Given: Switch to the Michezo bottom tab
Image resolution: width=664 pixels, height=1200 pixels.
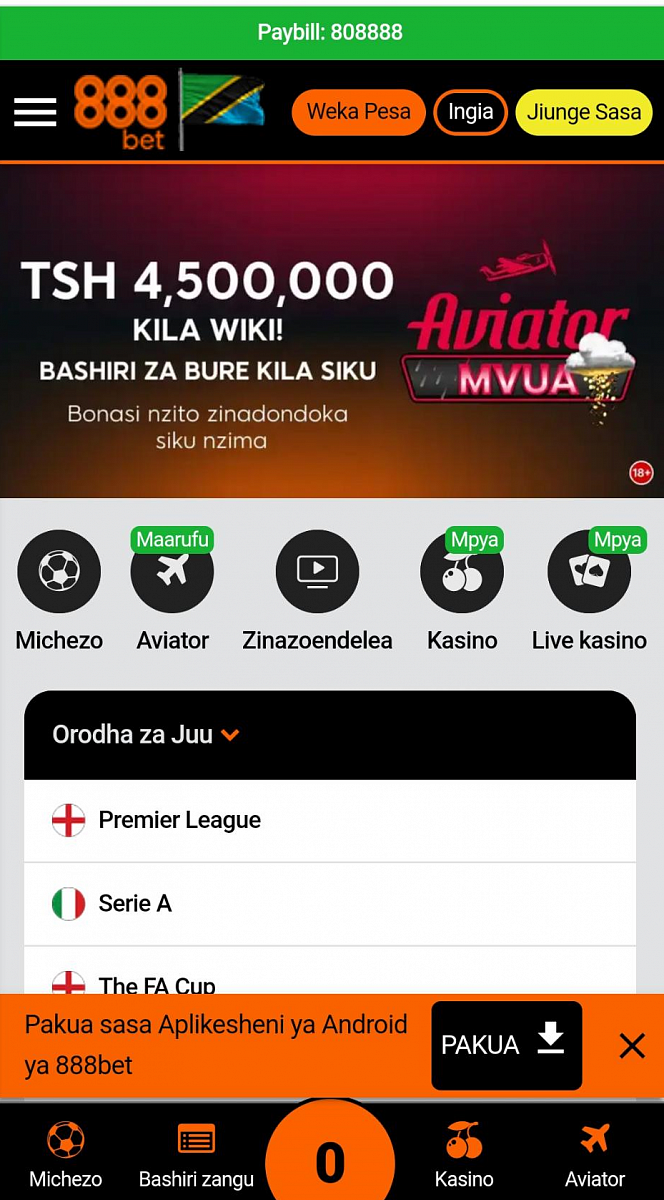Looking at the screenshot, I should point(66,1155).
